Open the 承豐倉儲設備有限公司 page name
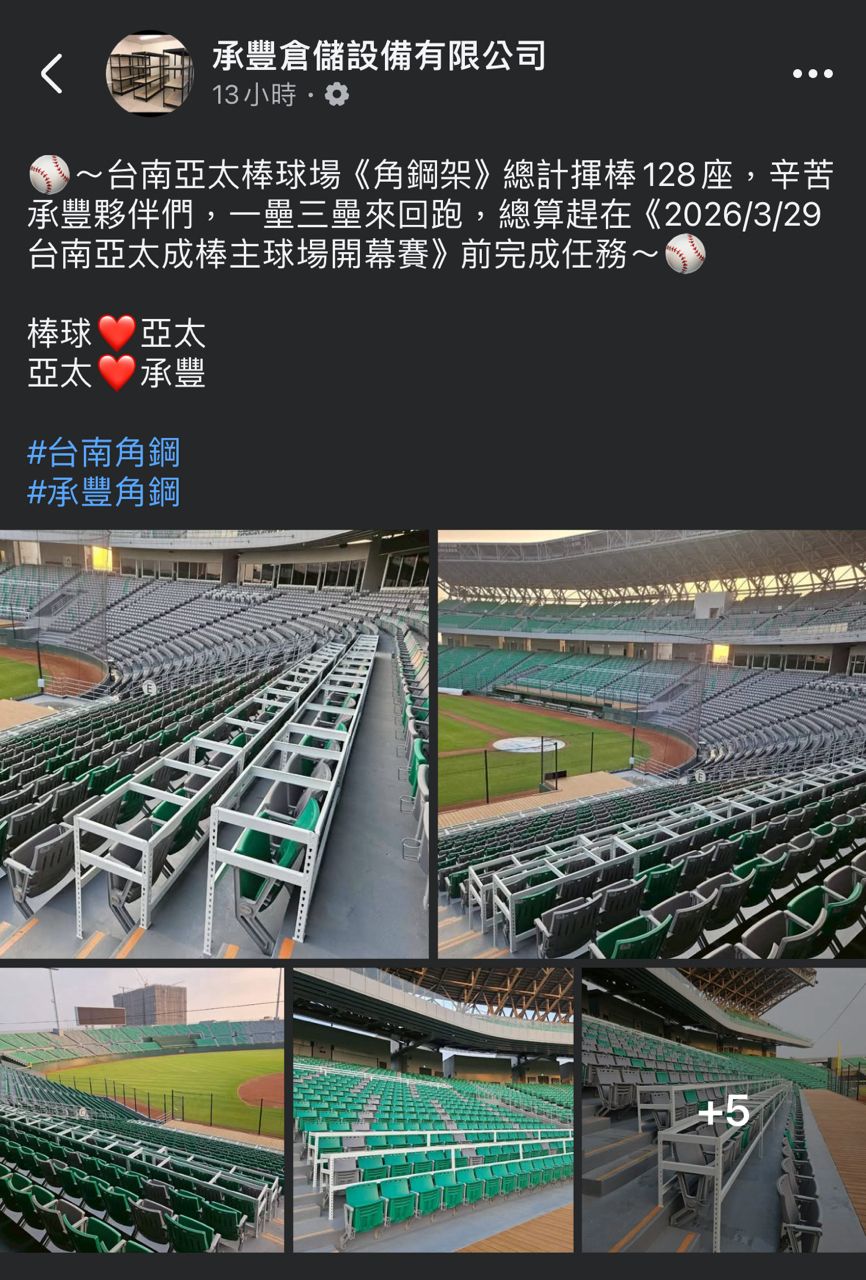Screen dimensions: 866x1280 pyautogui.click(x=379, y=55)
